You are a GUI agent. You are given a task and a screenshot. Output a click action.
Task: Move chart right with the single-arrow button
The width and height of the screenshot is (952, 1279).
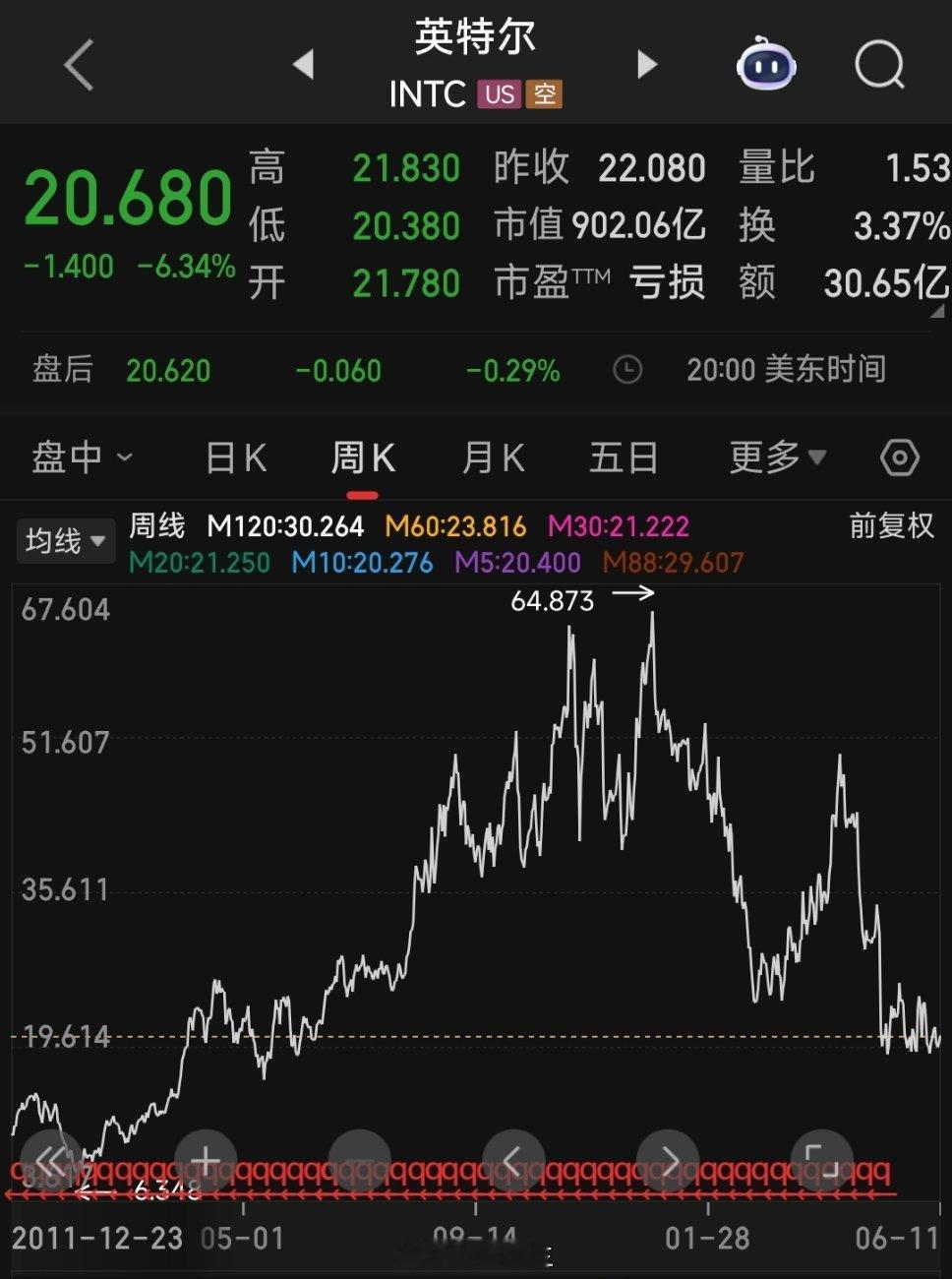[668, 1161]
